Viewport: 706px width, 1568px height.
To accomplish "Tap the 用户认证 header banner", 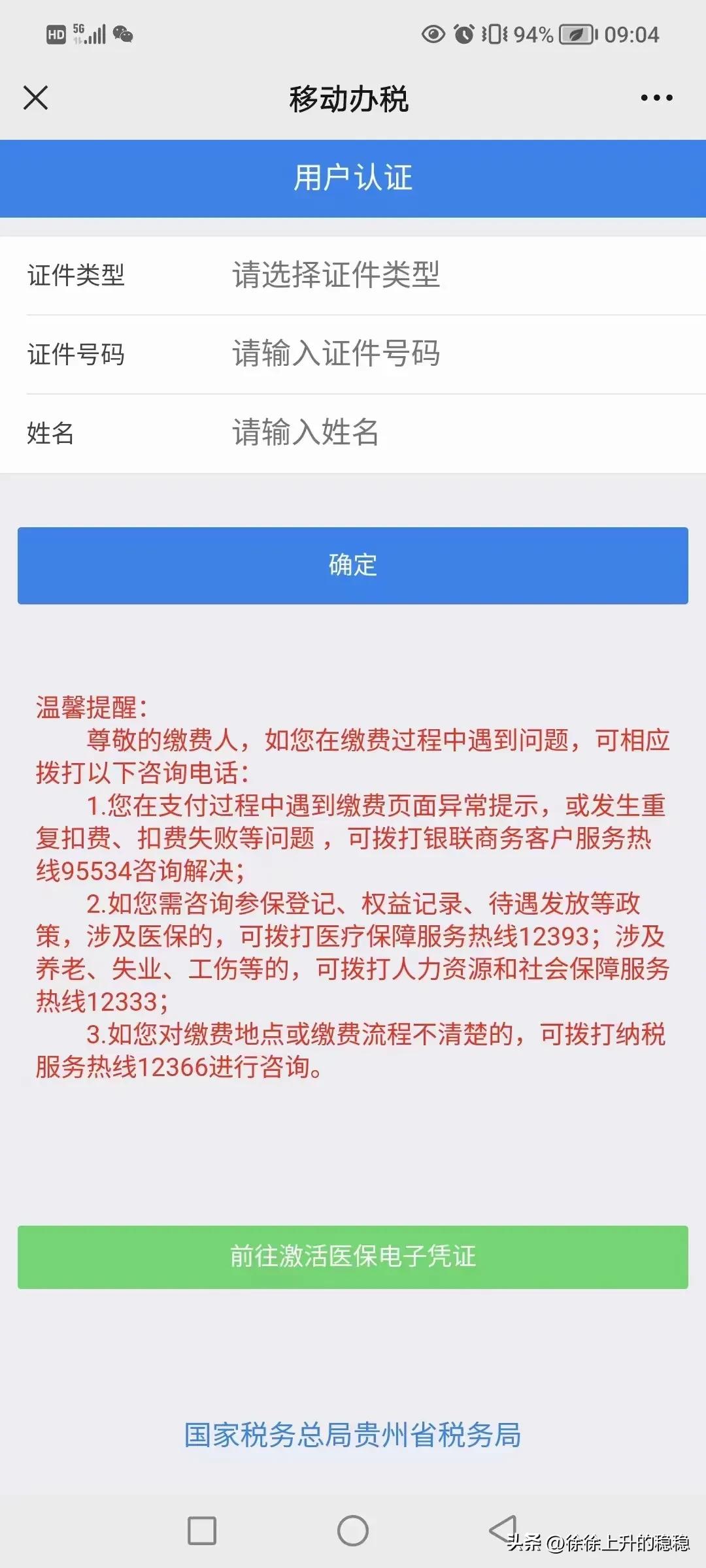I will (x=353, y=178).
